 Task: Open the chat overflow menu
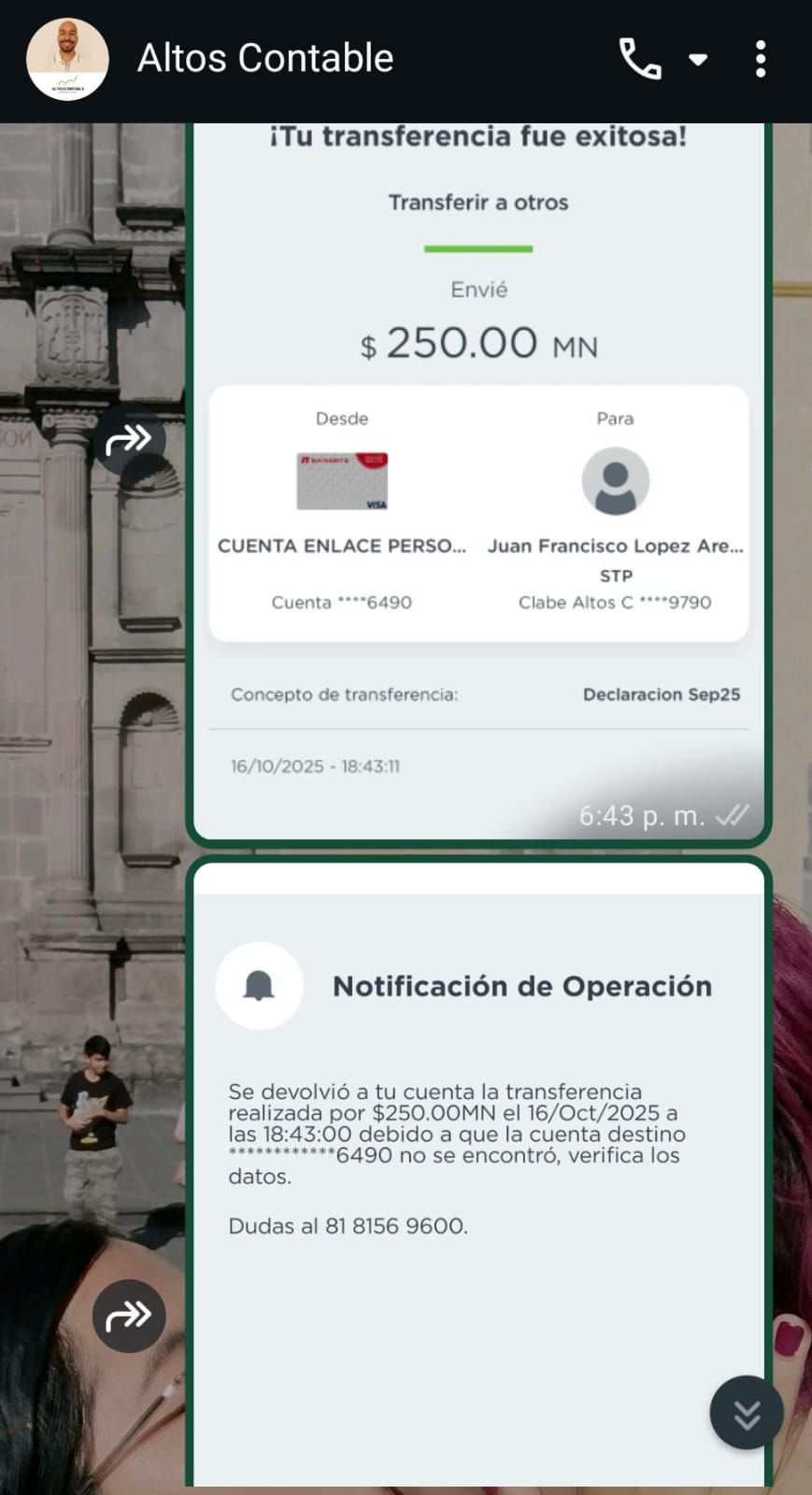pyautogui.click(x=761, y=59)
